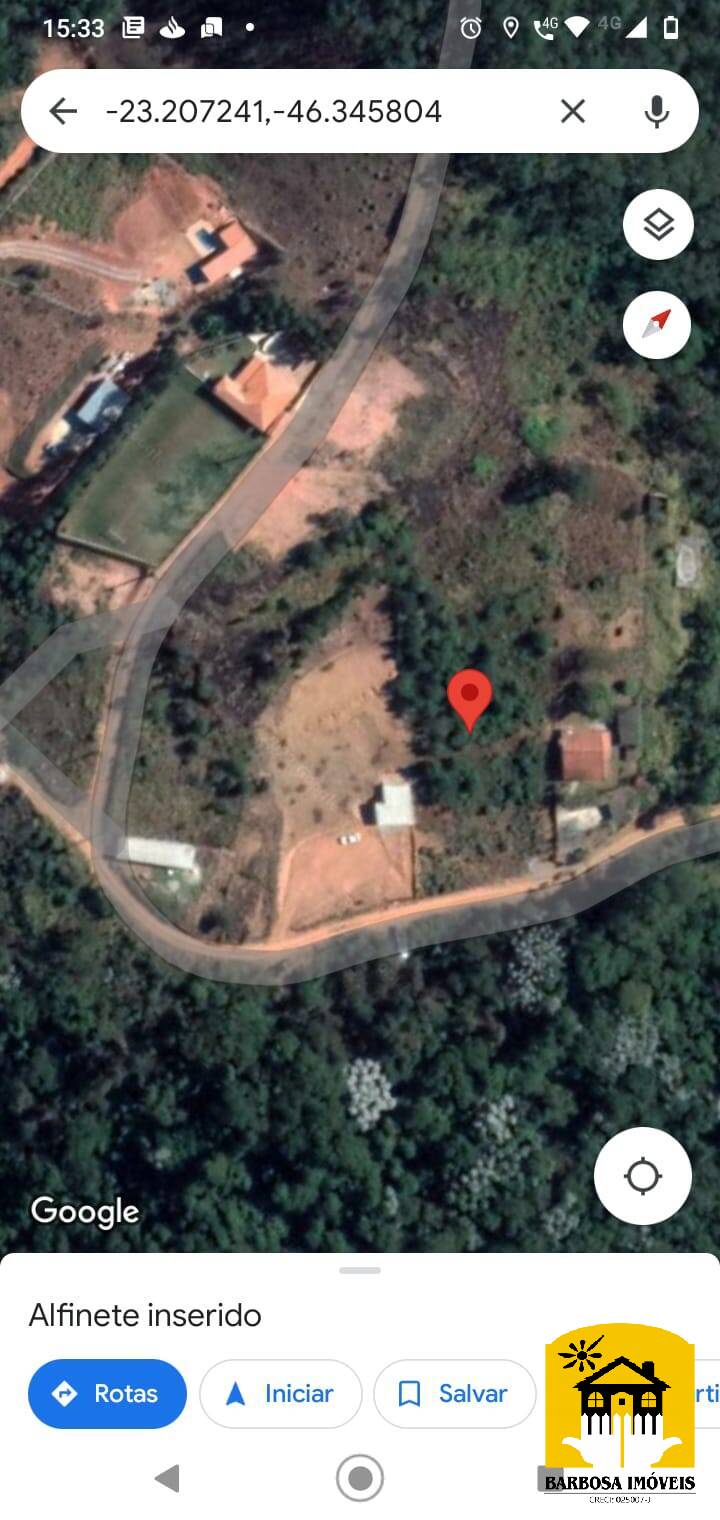Image resolution: width=720 pixels, height=1520 pixels.
Task: Start voice search with the microphone
Action: (x=656, y=111)
